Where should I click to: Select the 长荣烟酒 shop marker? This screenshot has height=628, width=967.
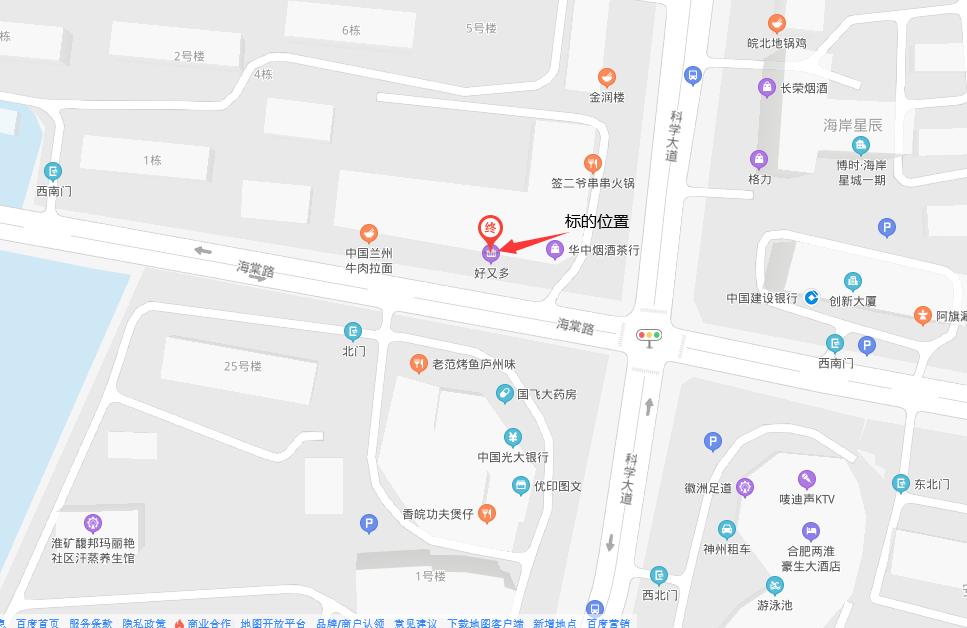coord(767,88)
